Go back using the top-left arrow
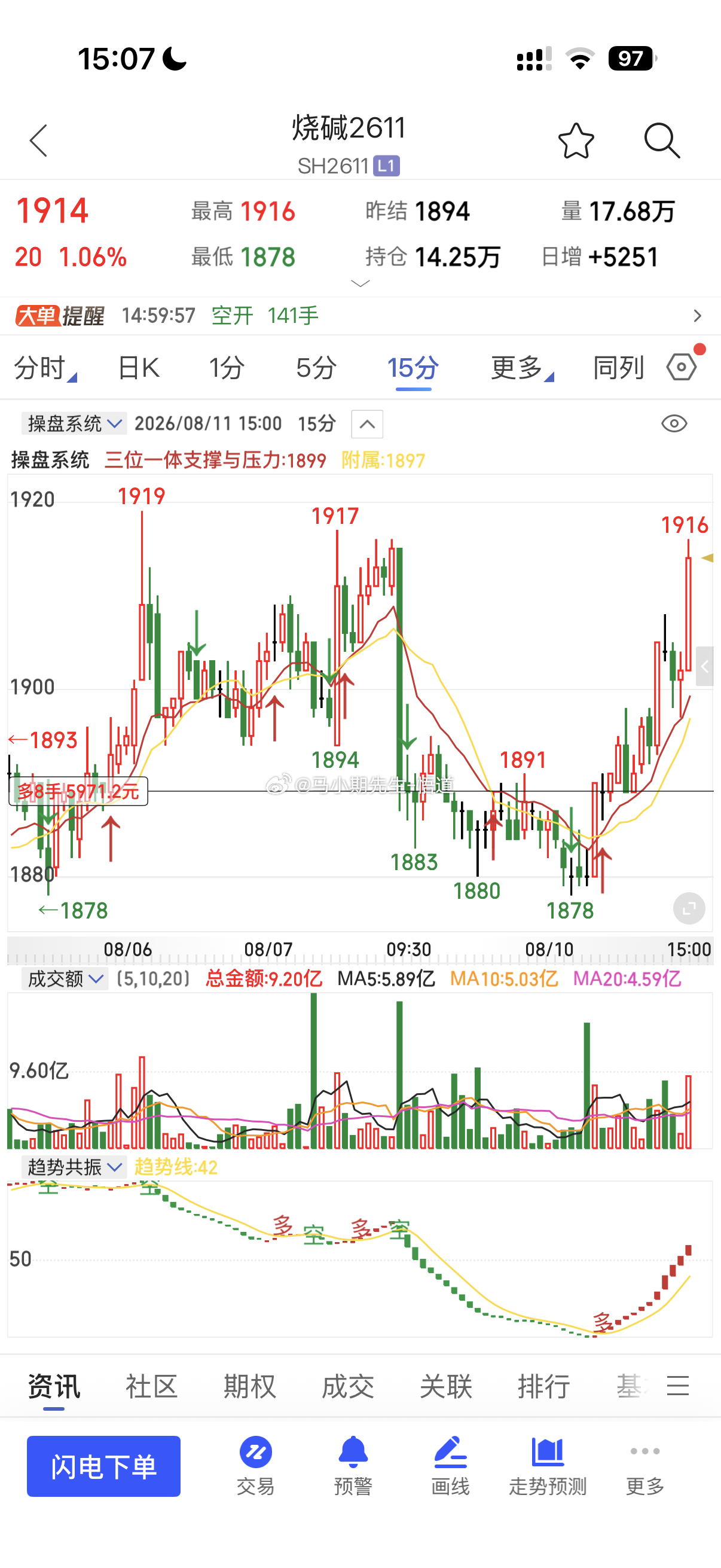The image size is (721, 1568). [38, 141]
